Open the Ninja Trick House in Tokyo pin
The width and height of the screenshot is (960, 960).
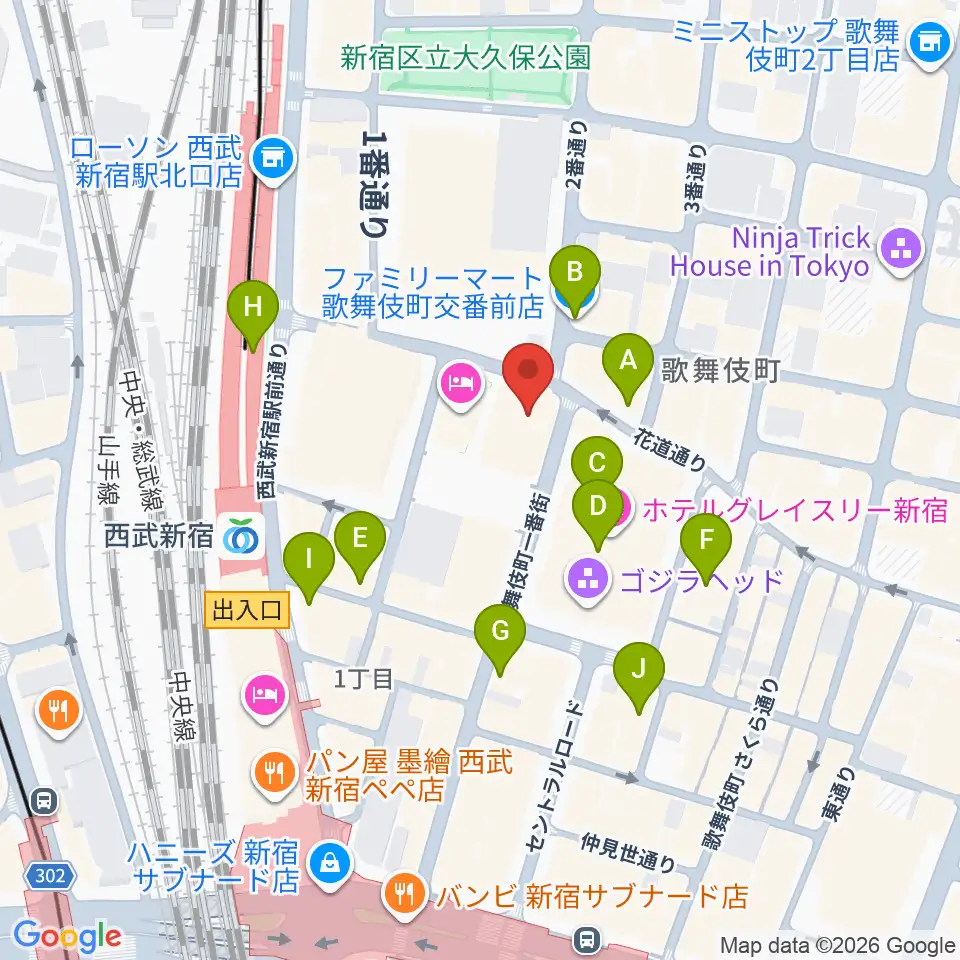coord(901,251)
